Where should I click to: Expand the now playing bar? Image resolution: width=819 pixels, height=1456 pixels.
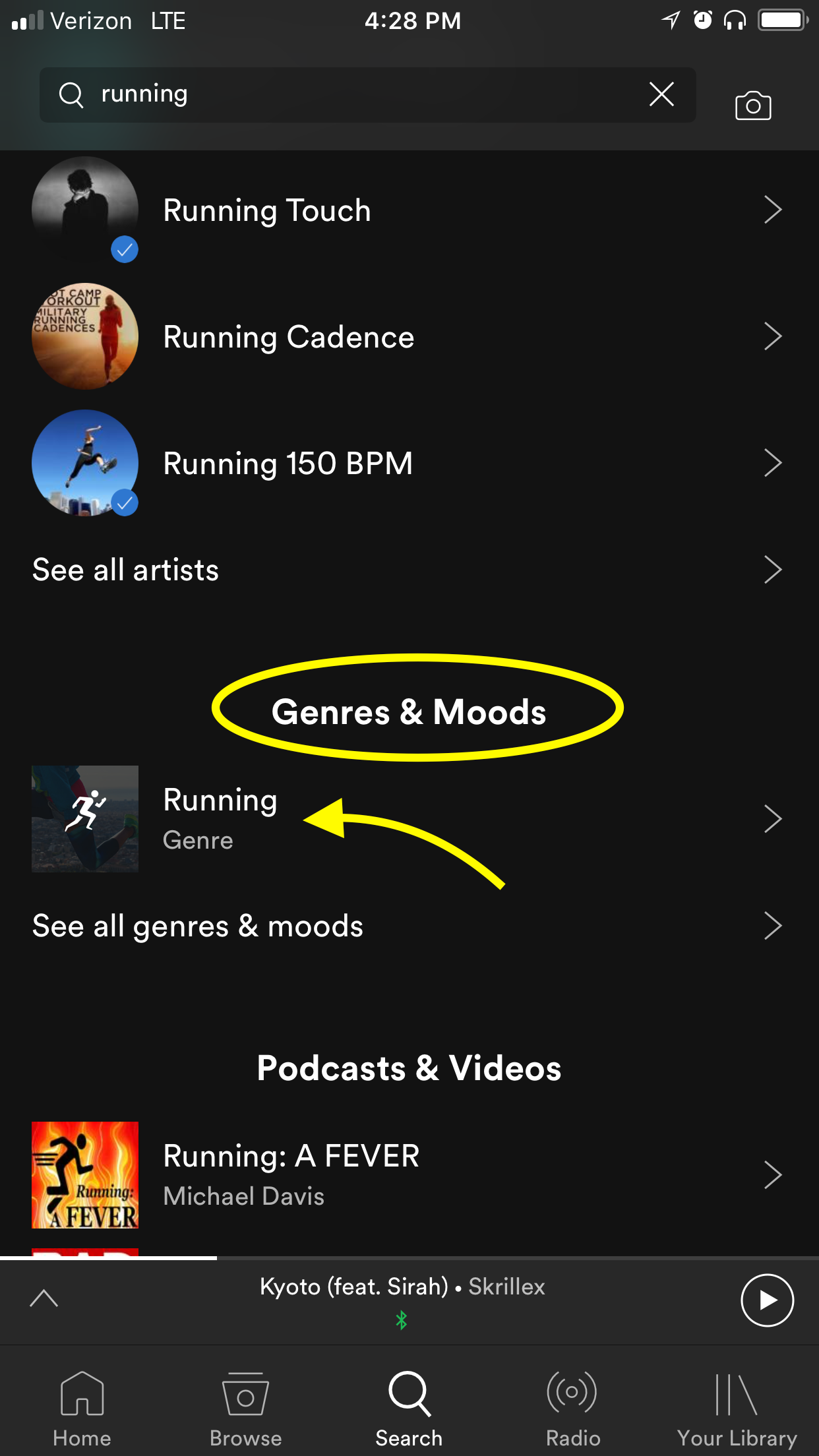point(44,1298)
